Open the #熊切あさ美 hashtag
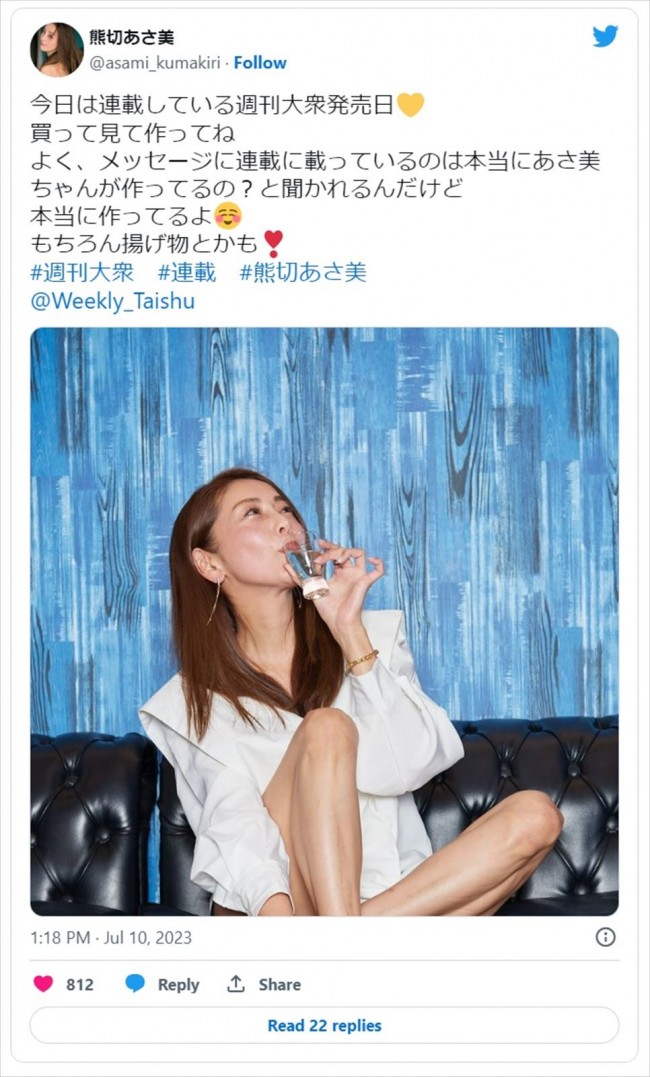Viewport: 650px width, 1077px height. click(303, 272)
